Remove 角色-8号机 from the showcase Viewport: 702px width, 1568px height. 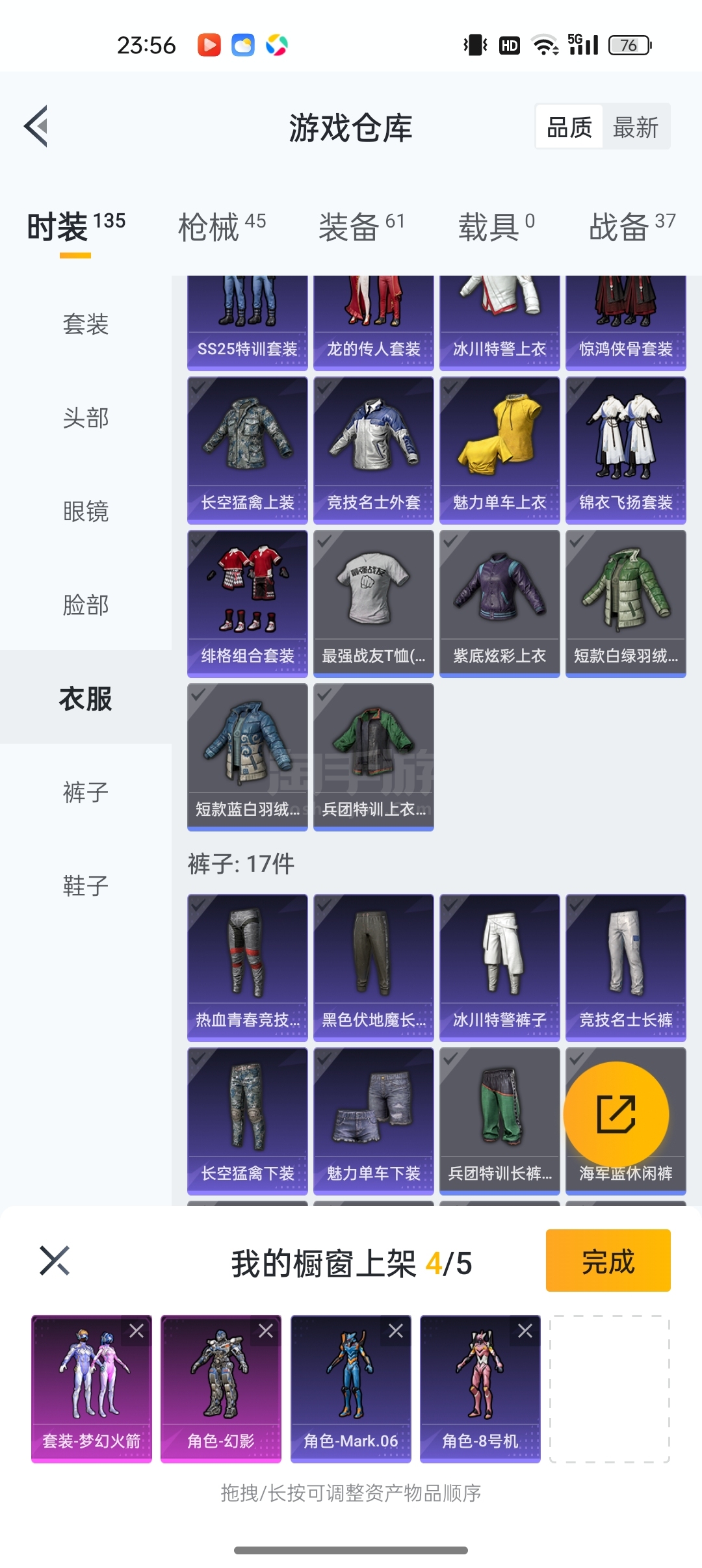point(525,1331)
